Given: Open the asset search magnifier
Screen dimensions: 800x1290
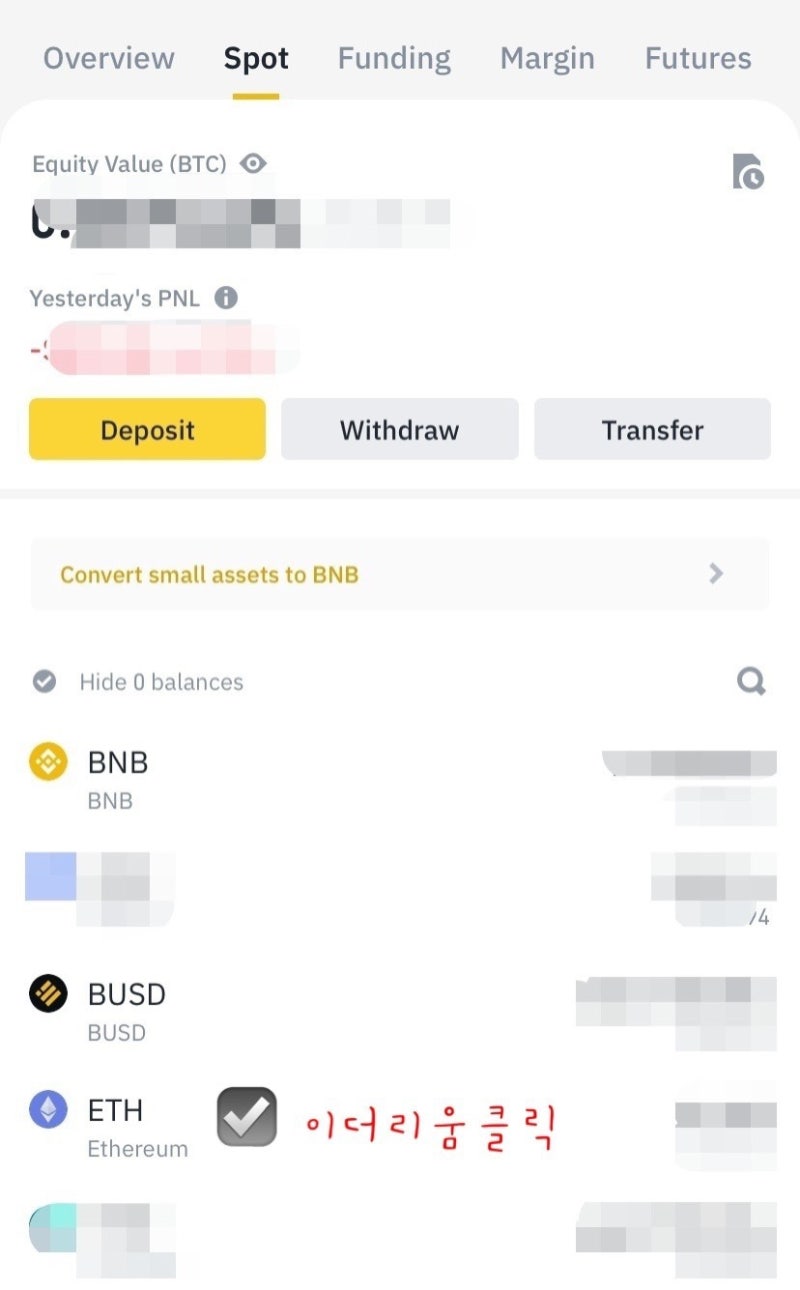Looking at the screenshot, I should pyautogui.click(x=751, y=681).
